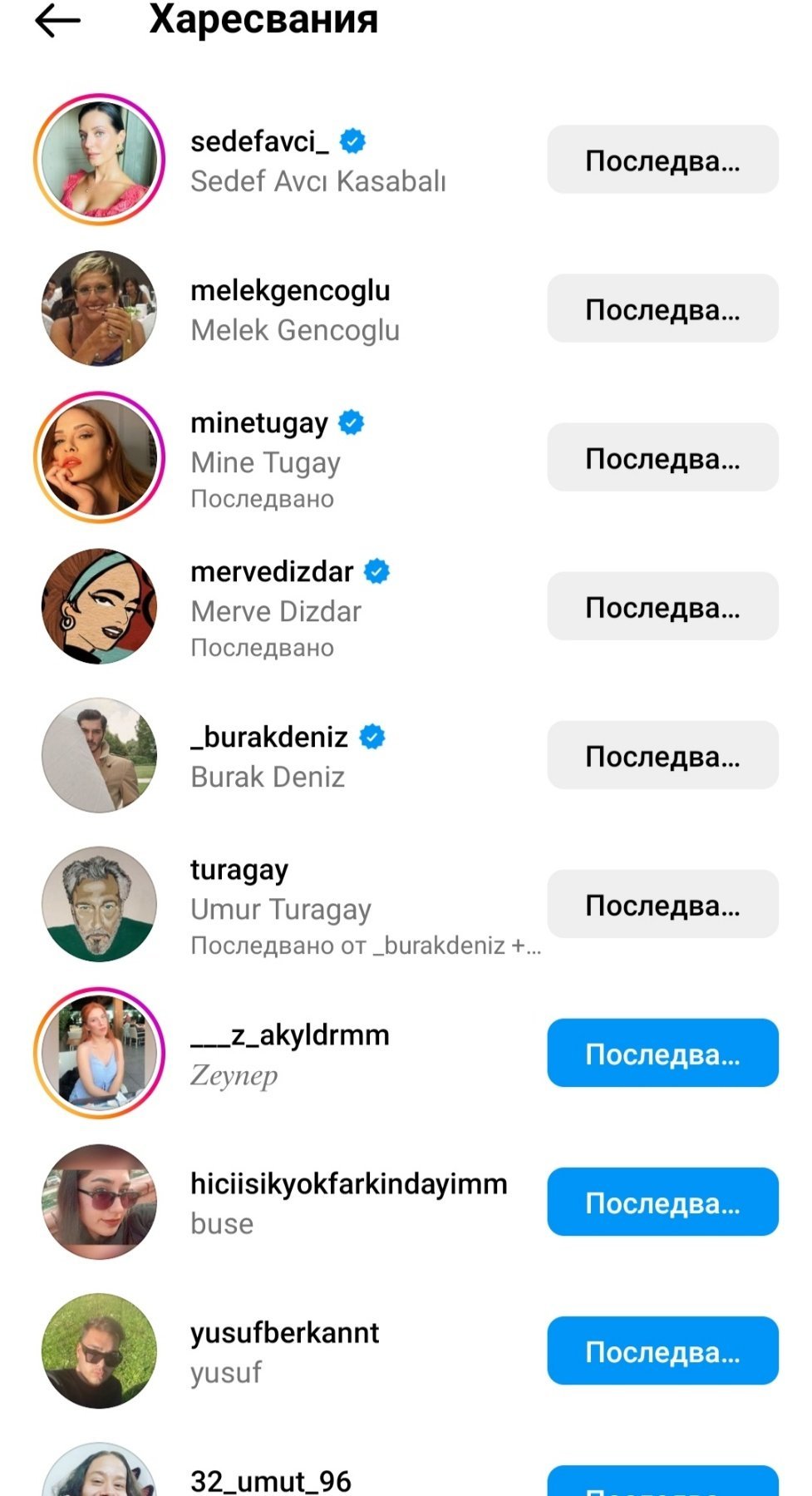Open Burak Deniz's profile
Image resolution: width=812 pixels, height=1496 pixels.
tap(268, 756)
